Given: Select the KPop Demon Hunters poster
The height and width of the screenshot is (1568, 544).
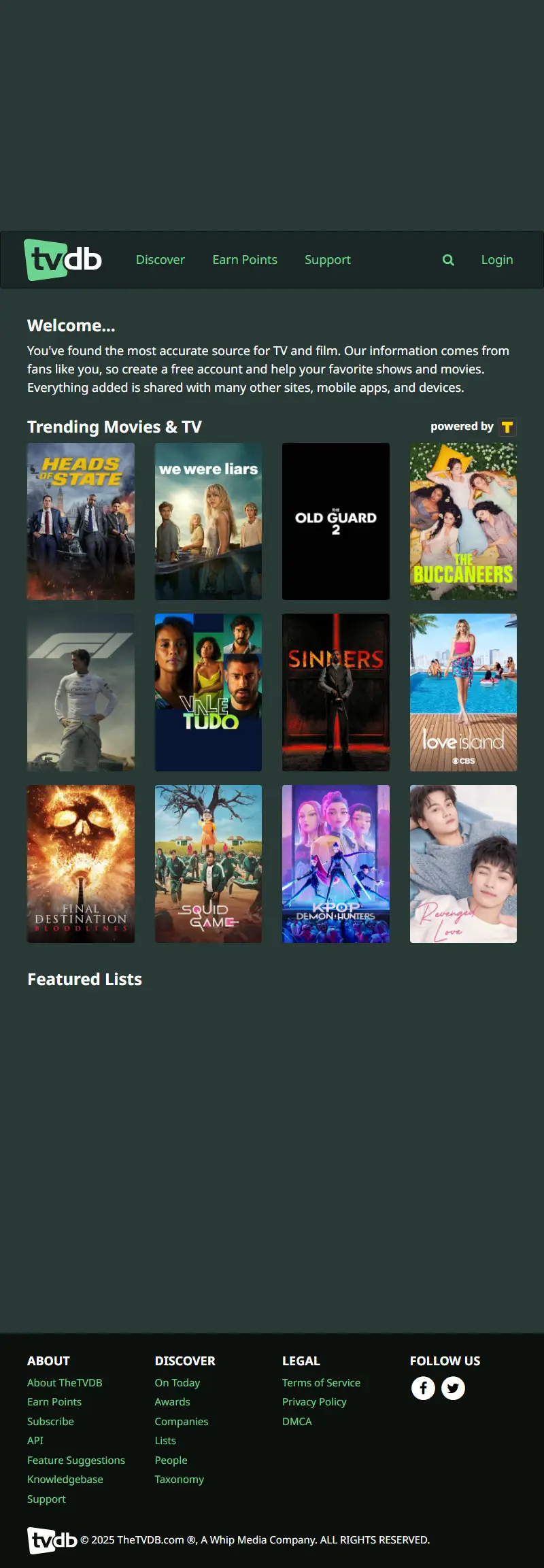Looking at the screenshot, I should click(x=336, y=864).
